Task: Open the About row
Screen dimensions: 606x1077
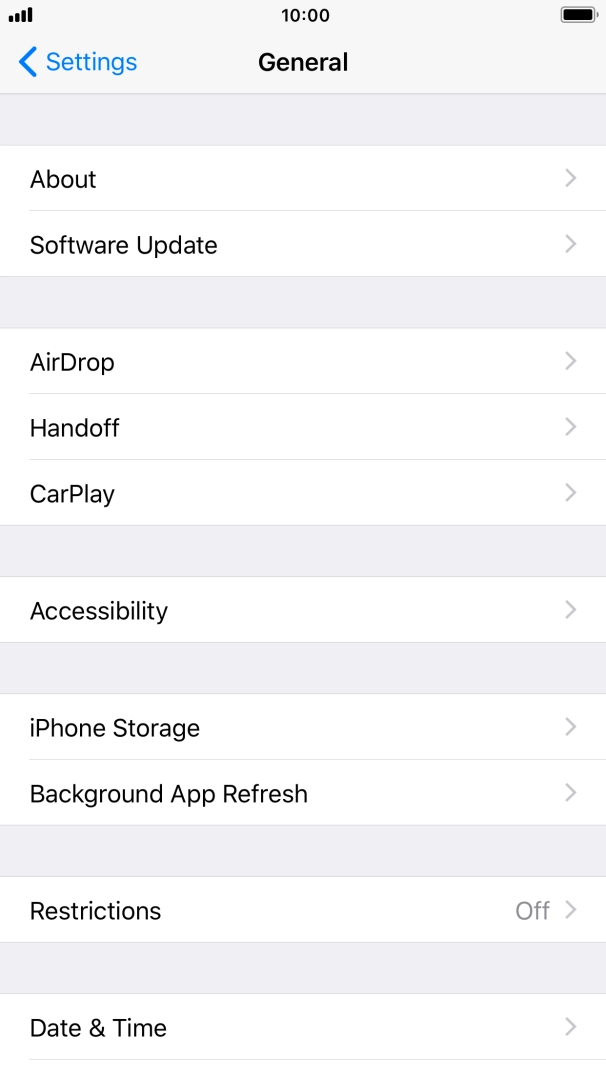Action: [x=303, y=179]
